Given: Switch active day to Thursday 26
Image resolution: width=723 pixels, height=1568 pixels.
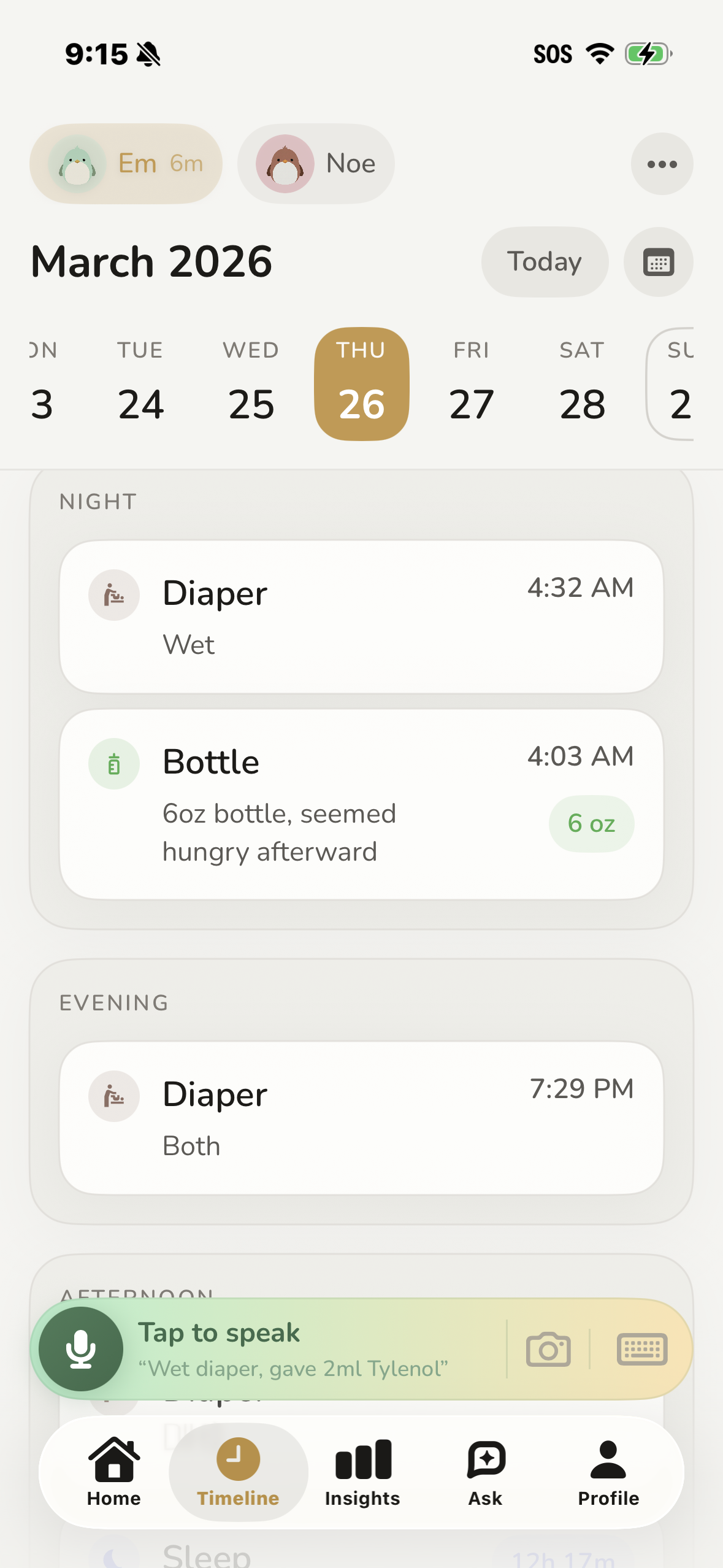Looking at the screenshot, I should 361,380.
